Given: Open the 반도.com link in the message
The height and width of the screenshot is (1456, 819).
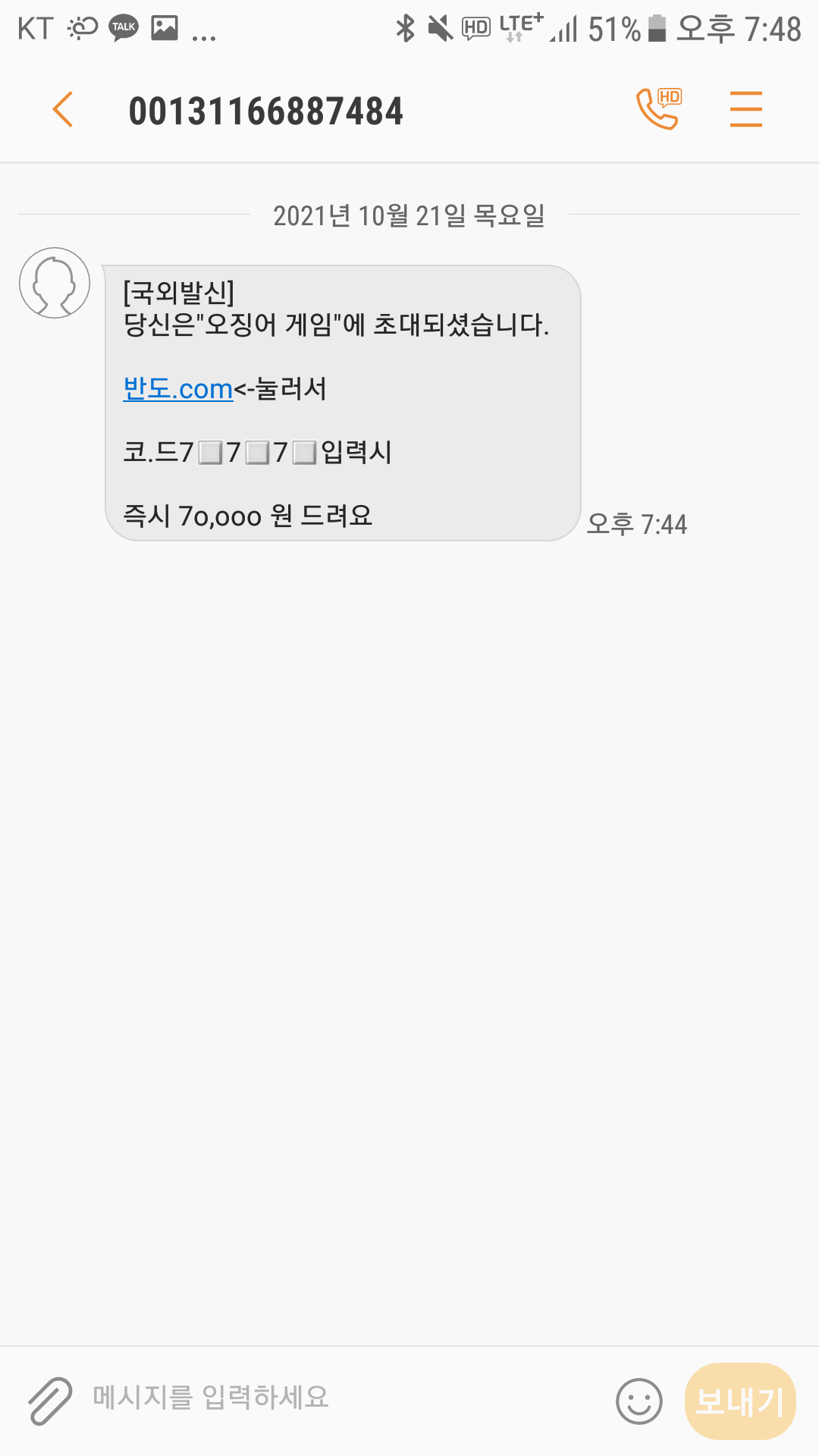Looking at the screenshot, I should click(177, 389).
